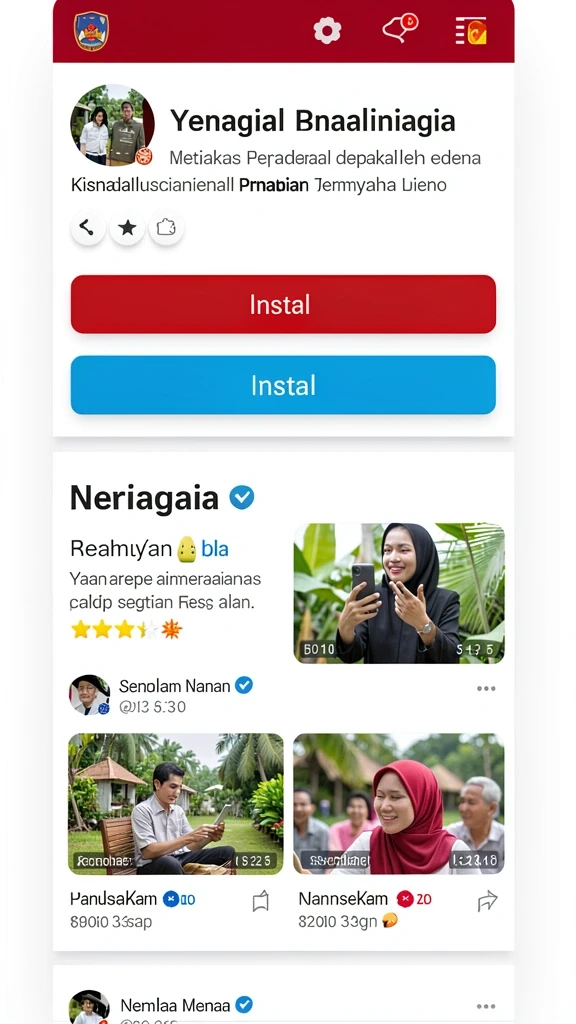Open the PanulsaKam video thumbnail
The height and width of the screenshot is (1024, 576).
(x=176, y=803)
